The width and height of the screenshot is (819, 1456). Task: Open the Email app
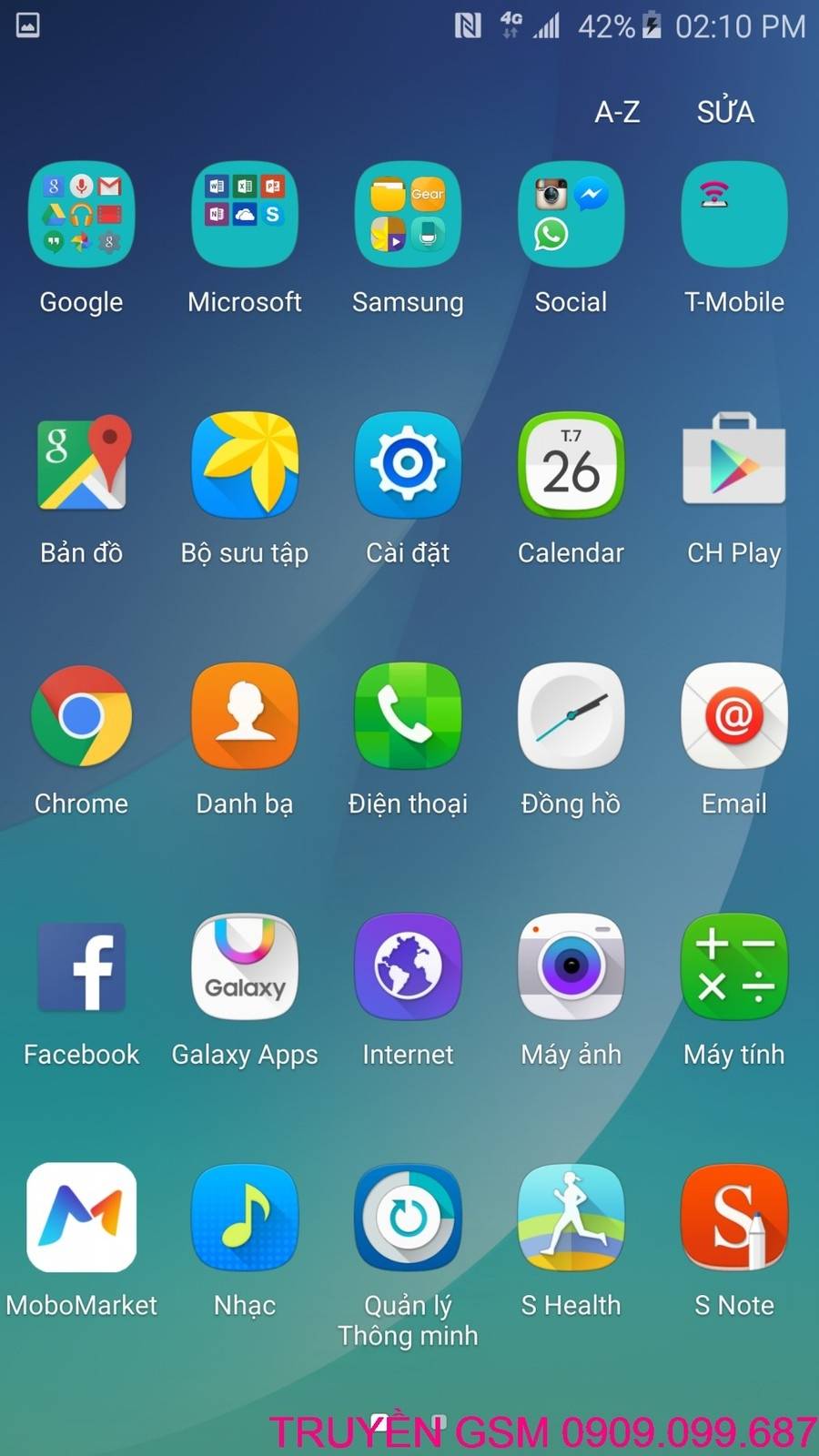pyautogui.click(x=733, y=716)
